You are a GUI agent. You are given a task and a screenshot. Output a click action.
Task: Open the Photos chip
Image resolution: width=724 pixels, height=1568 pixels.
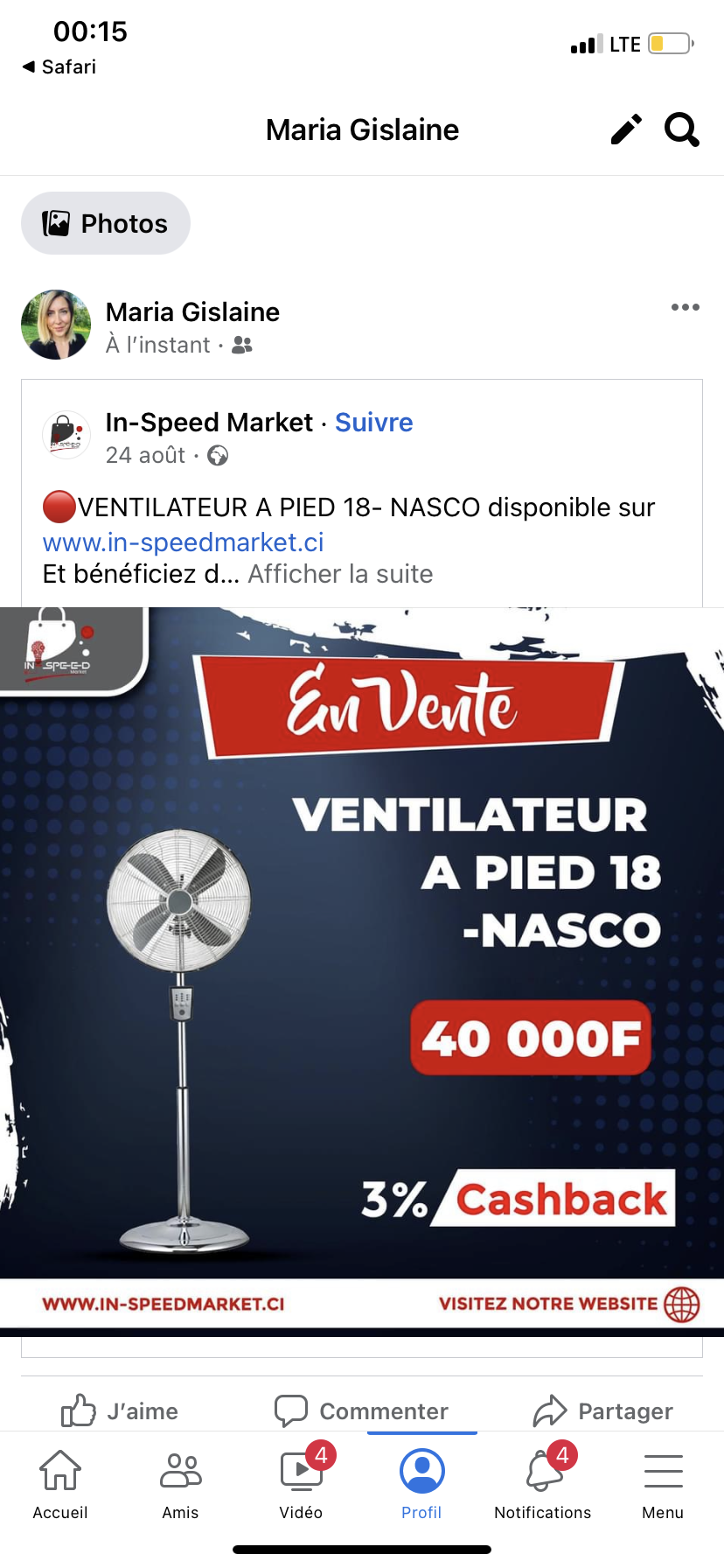click(x=106, y=224)
